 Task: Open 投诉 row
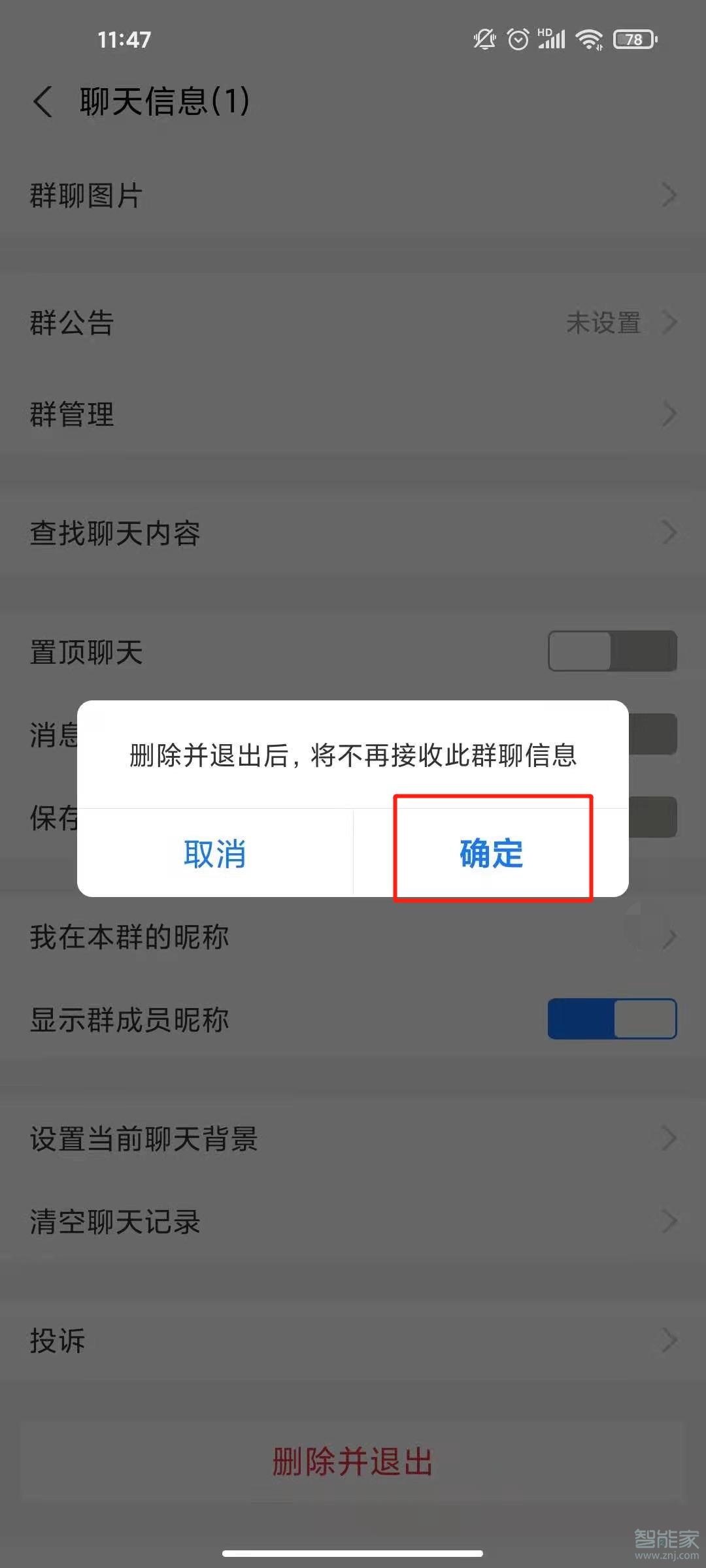353,1341
